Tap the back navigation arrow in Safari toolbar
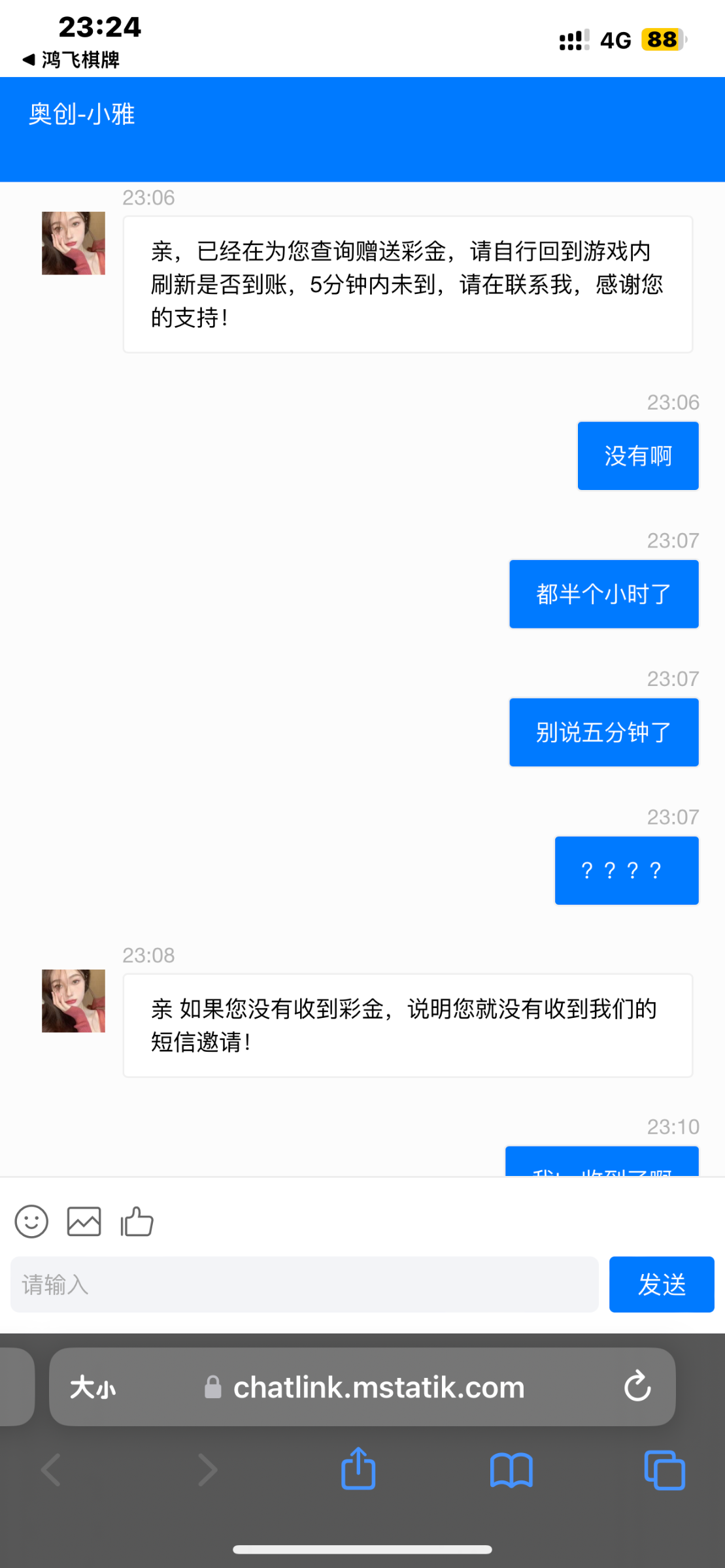 point(51,1469)
